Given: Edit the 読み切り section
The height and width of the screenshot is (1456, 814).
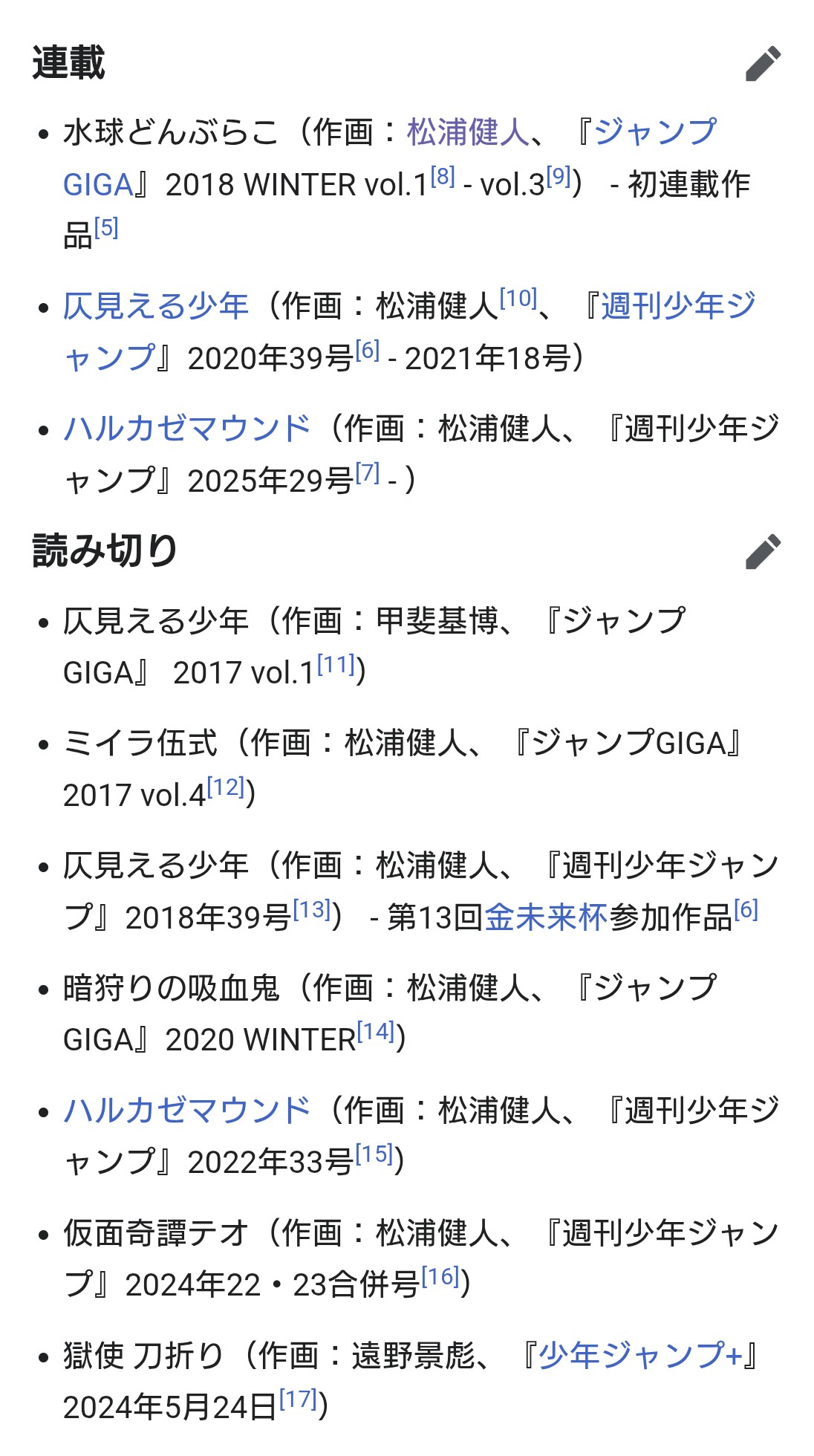Looking at the screenshot, I should [x=763, y=552].
